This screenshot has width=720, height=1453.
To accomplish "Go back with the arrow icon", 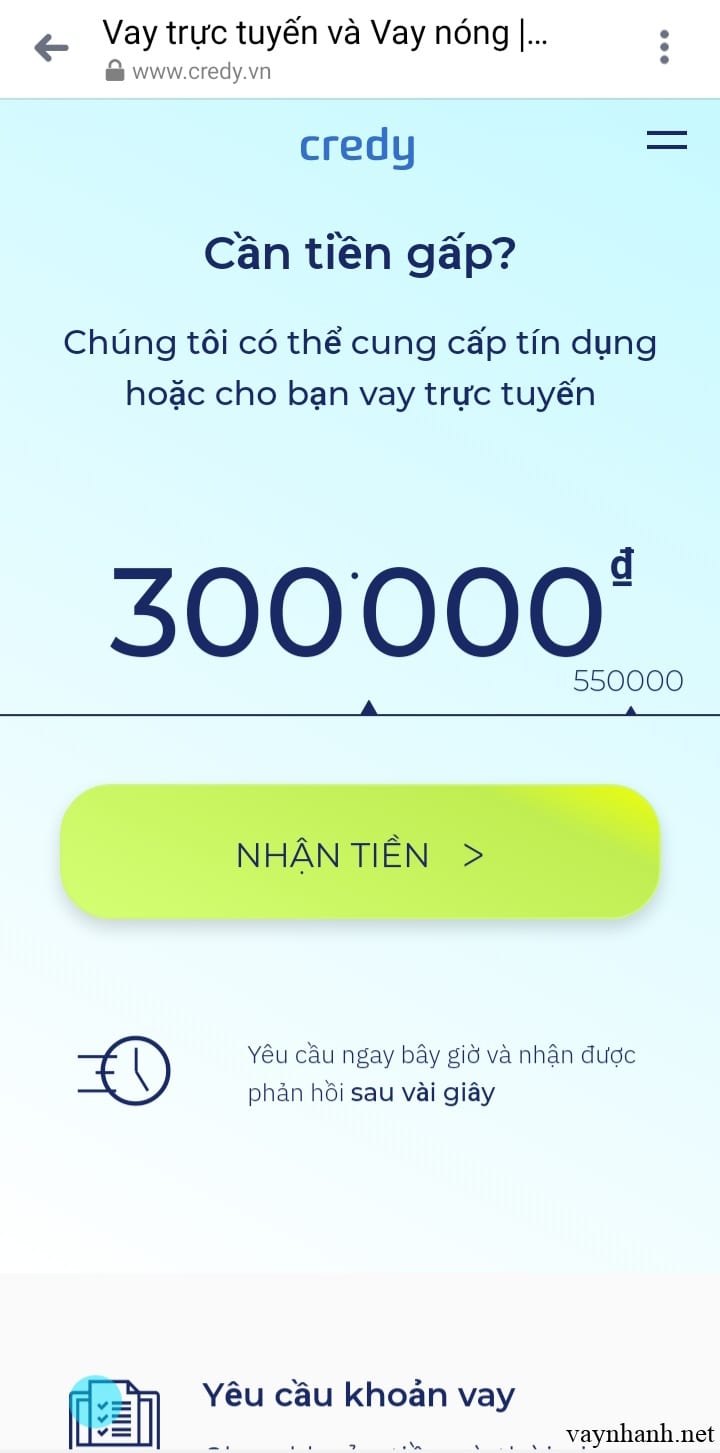I will click(x=50, y=47).
